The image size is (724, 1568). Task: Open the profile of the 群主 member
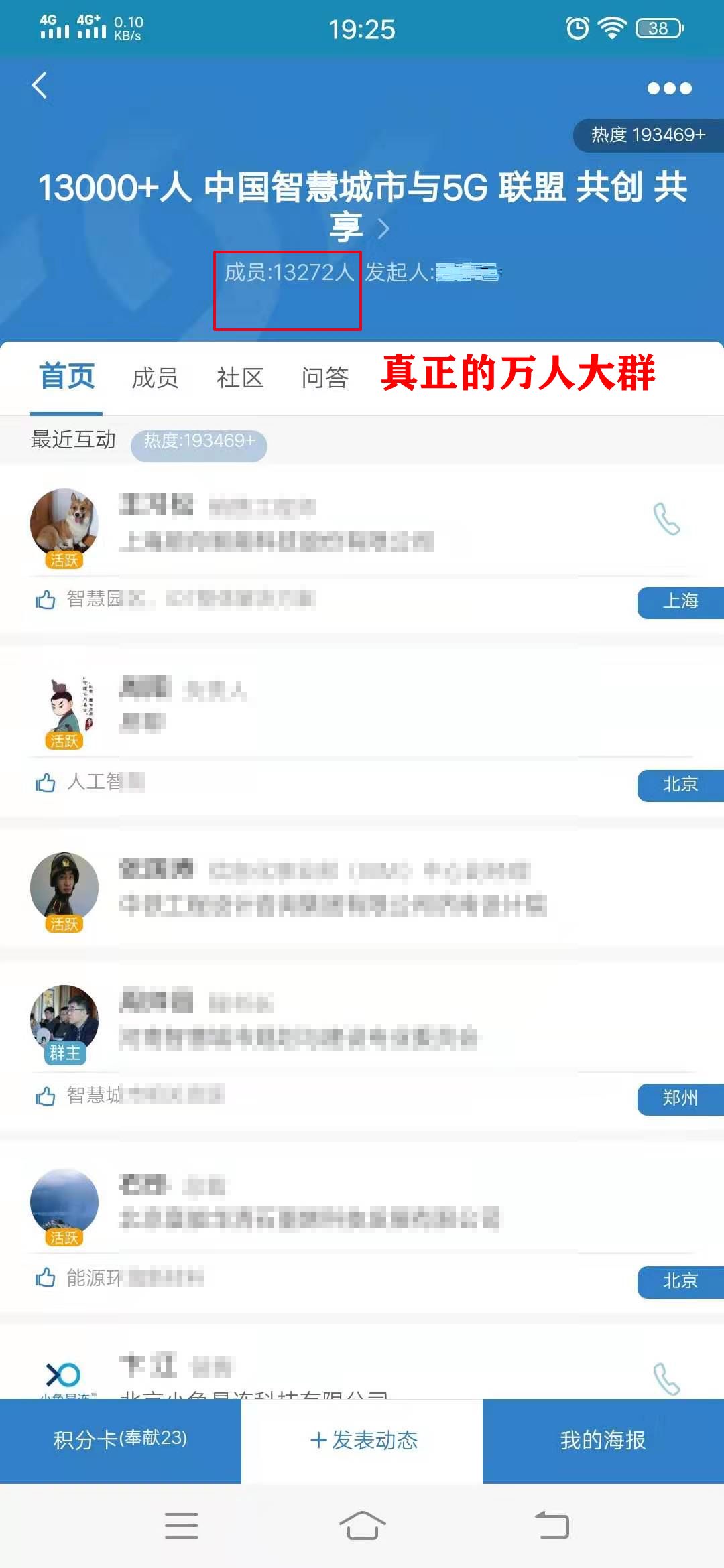coord(64,1020)
